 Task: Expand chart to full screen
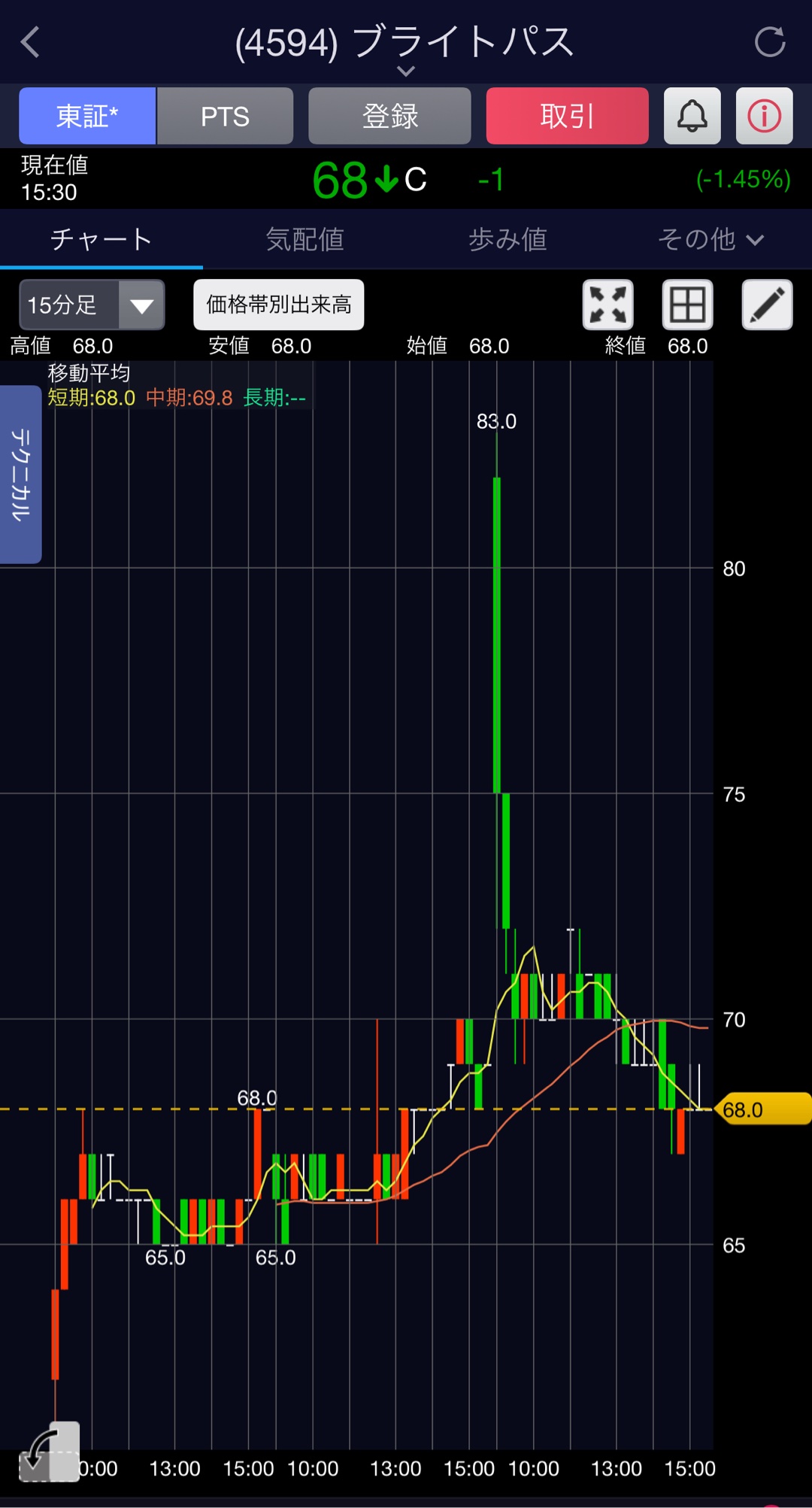607,305
